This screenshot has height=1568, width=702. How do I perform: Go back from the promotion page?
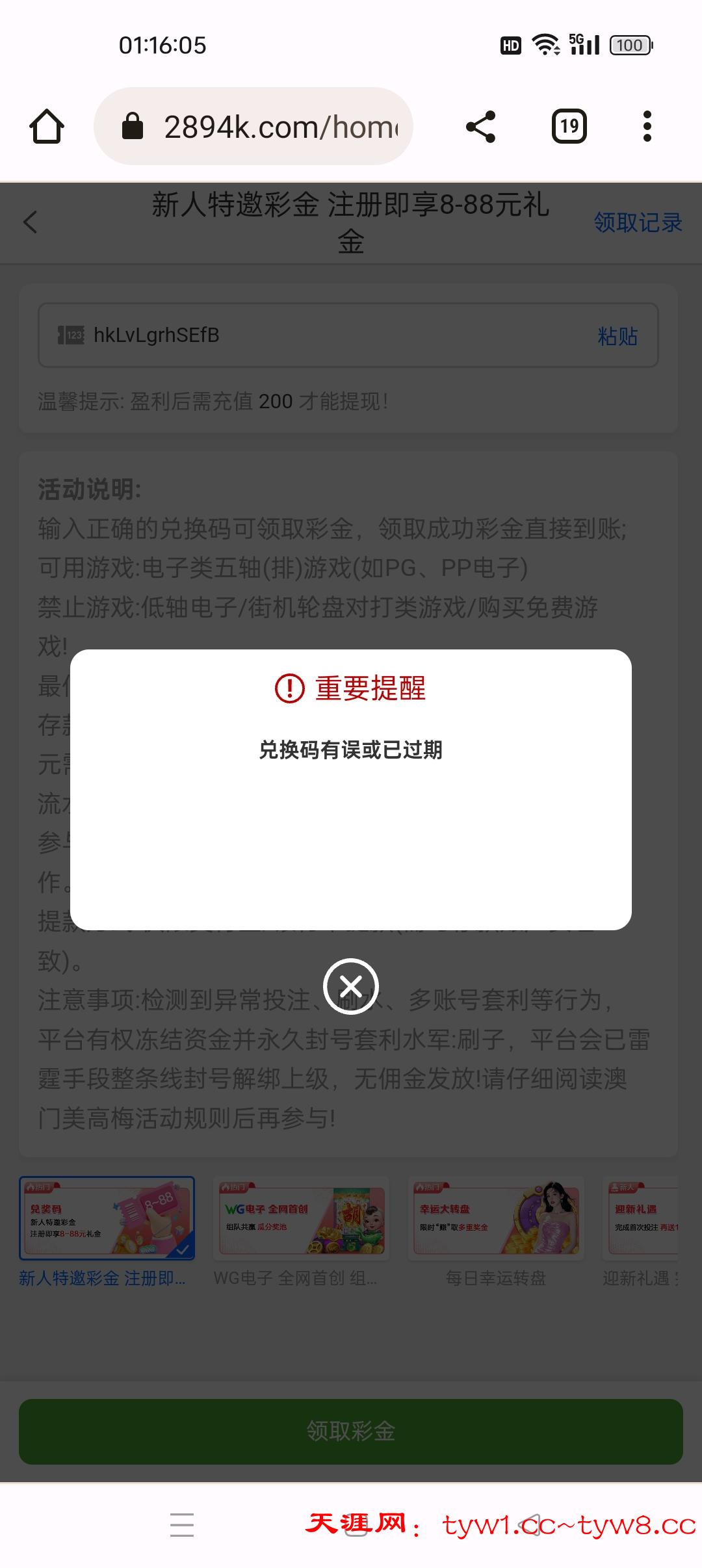(31, 222)
